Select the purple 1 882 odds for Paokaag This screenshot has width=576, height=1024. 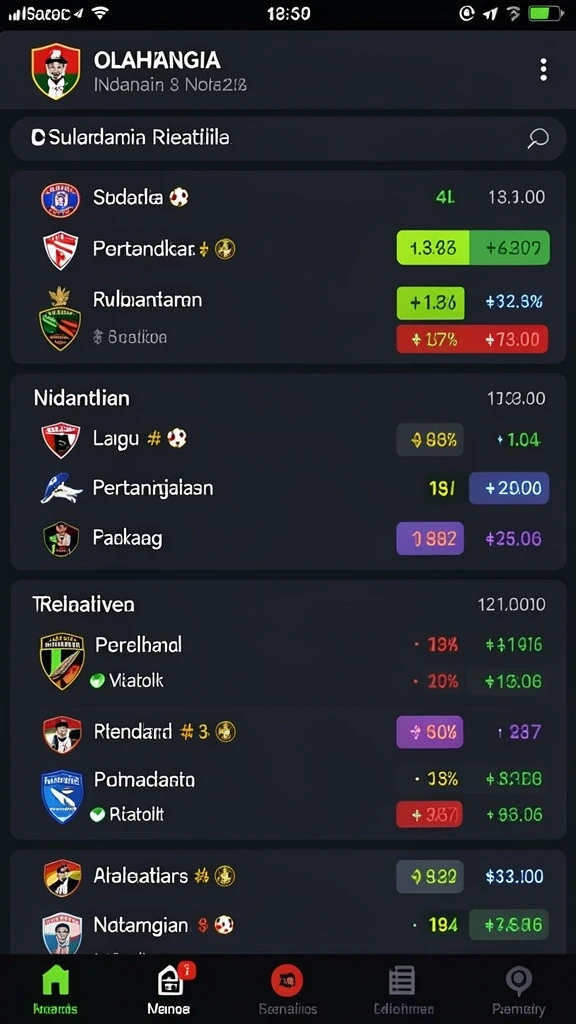click(430, 539)
